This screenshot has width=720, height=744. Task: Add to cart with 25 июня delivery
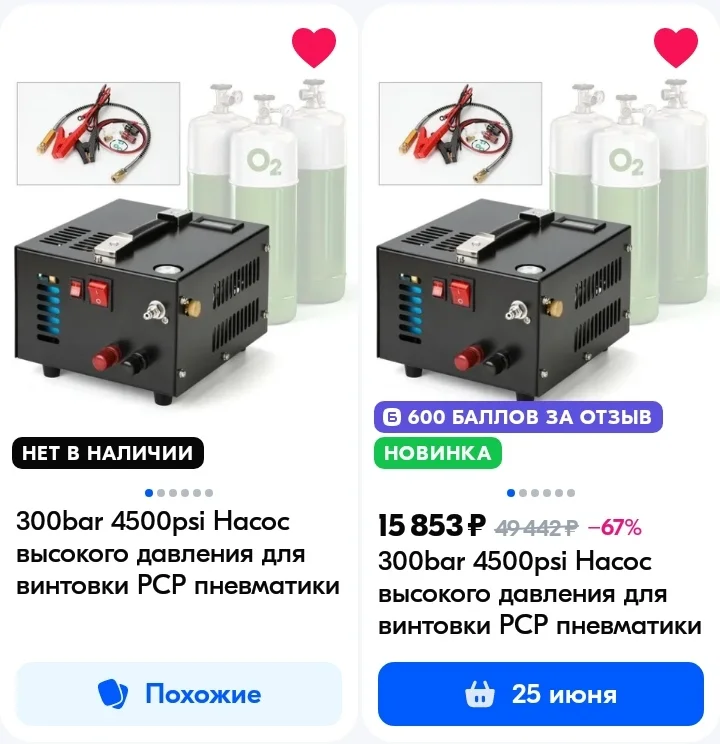541,694
